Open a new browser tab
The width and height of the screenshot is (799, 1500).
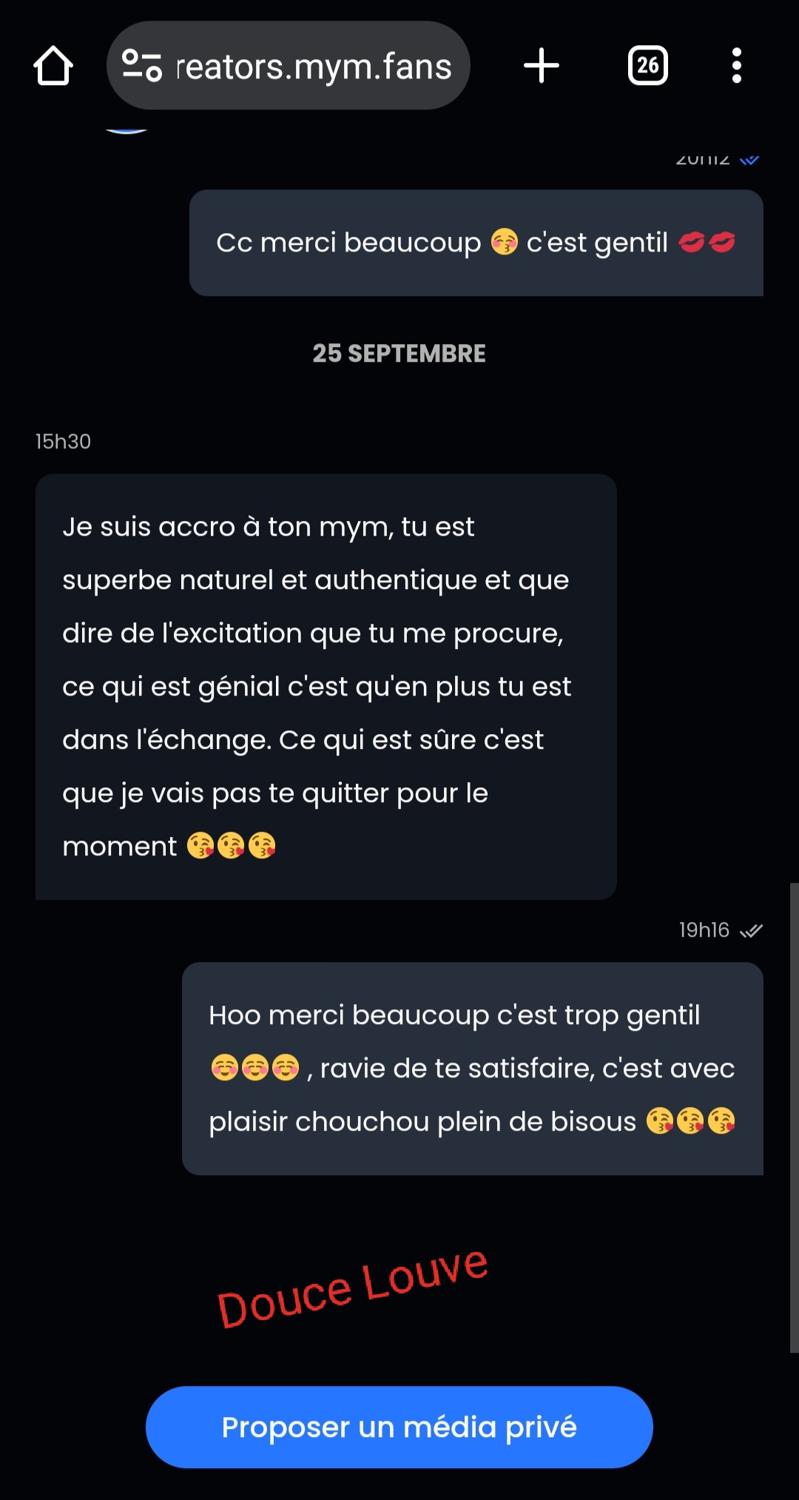[x=541, y=66]
